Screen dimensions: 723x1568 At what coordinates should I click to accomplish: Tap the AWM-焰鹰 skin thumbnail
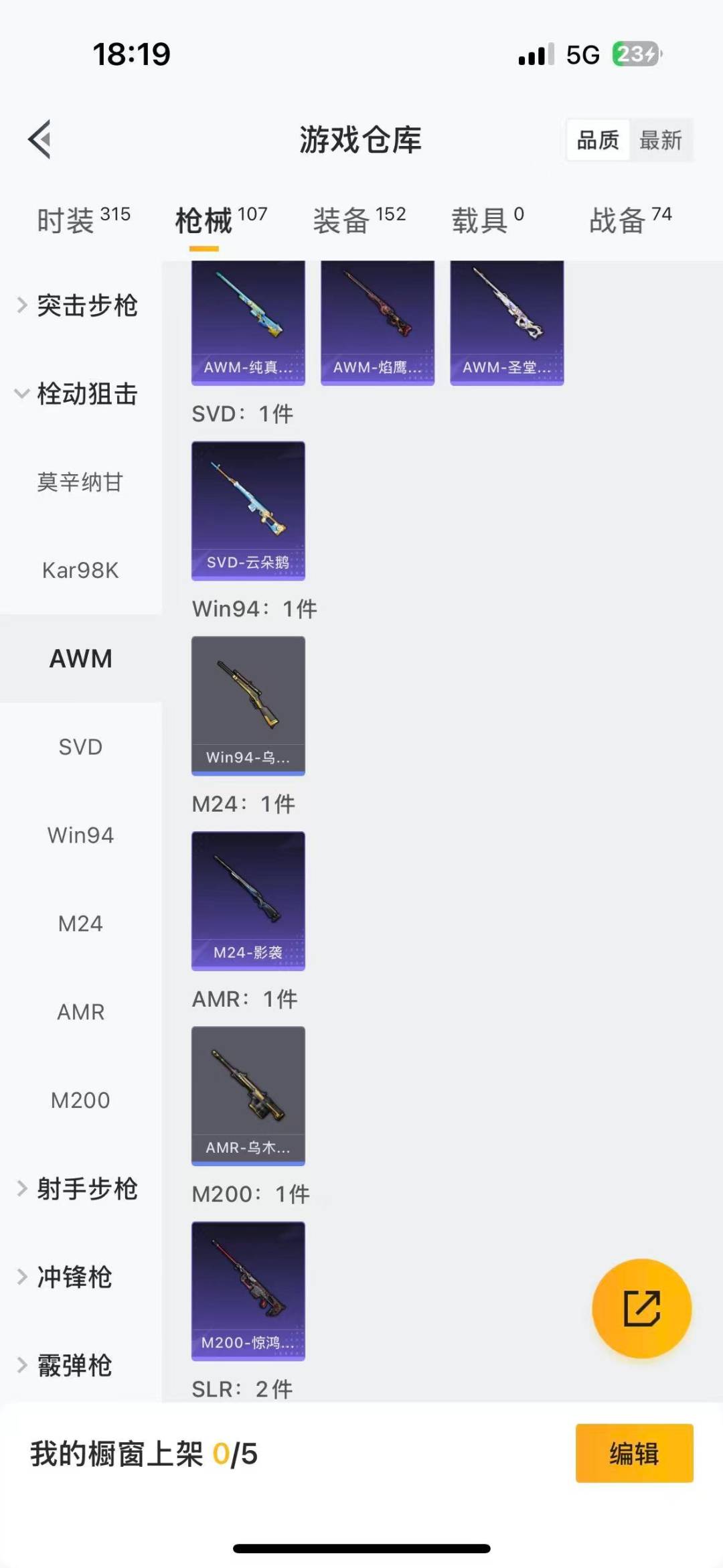(377, 322)
